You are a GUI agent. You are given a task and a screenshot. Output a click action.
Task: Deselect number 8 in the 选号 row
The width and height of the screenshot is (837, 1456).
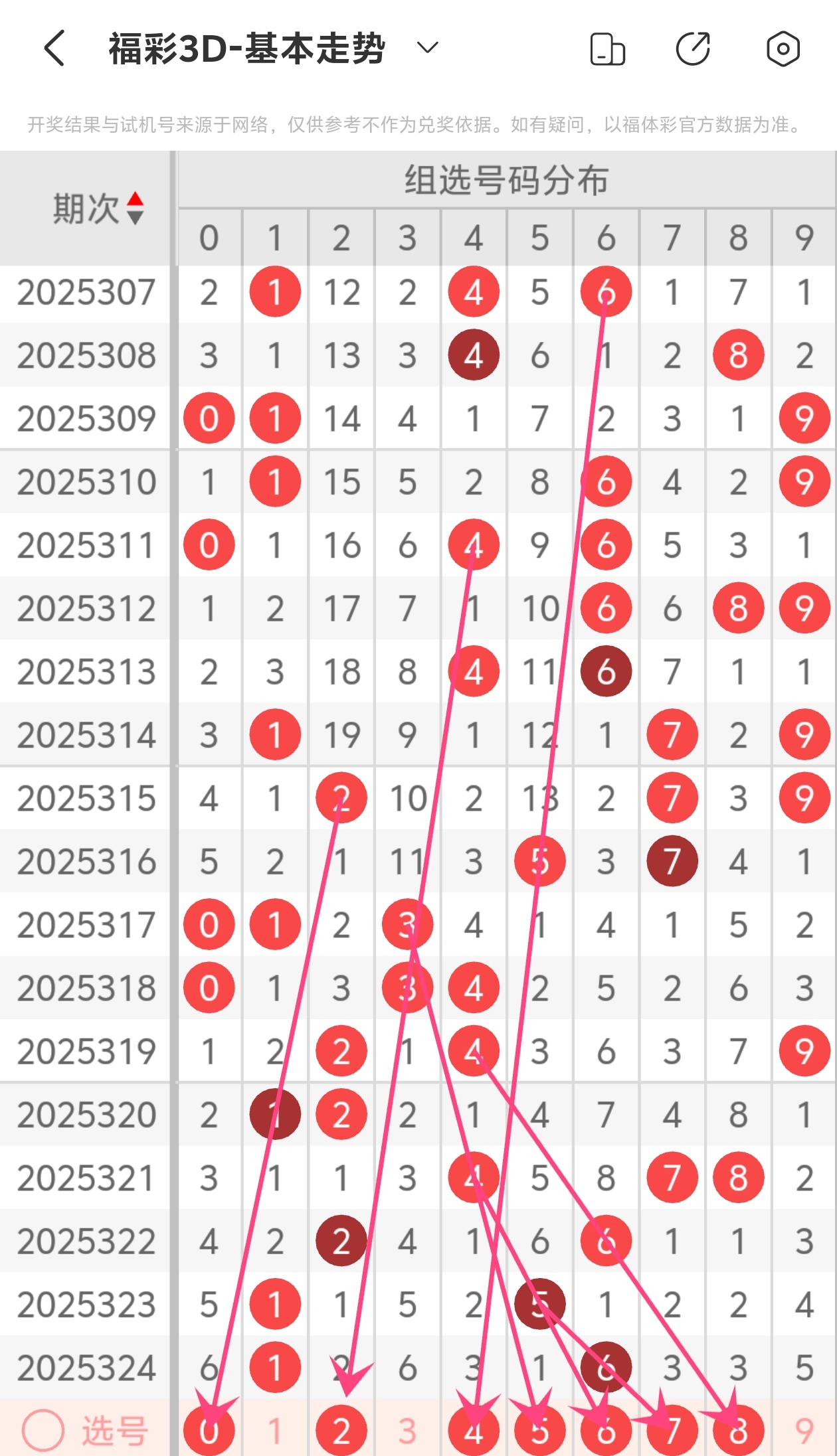738,1431
